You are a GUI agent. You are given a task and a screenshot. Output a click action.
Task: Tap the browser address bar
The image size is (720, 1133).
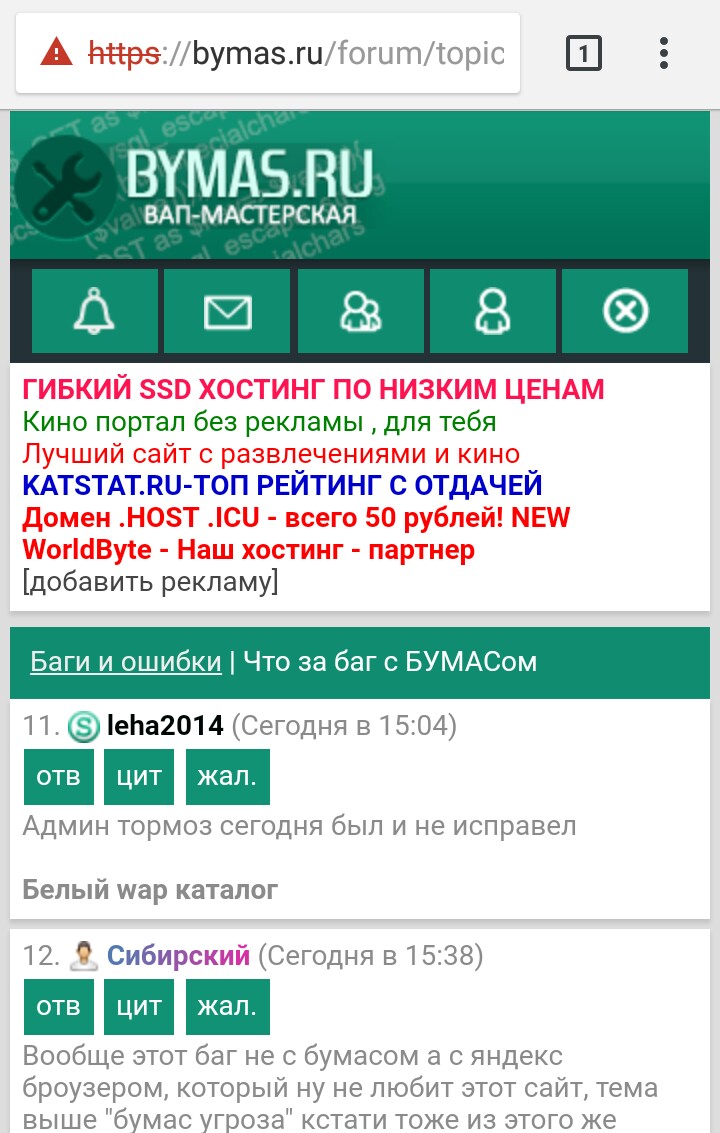pos(268,52)
